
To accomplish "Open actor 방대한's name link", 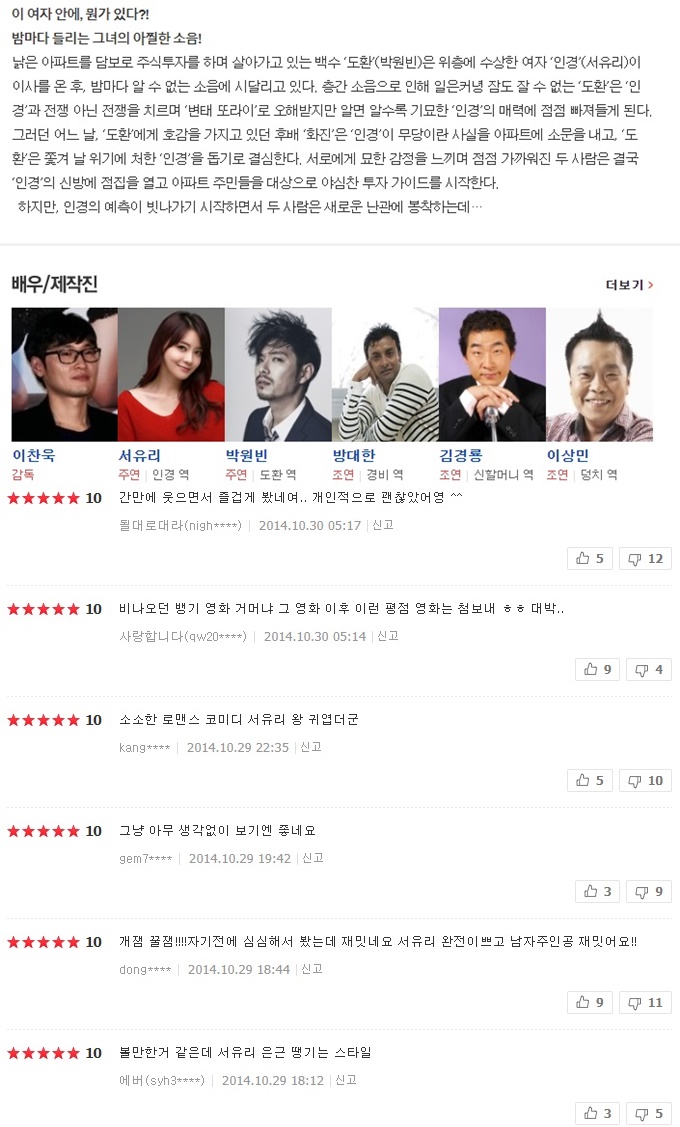I will [354, 455].
